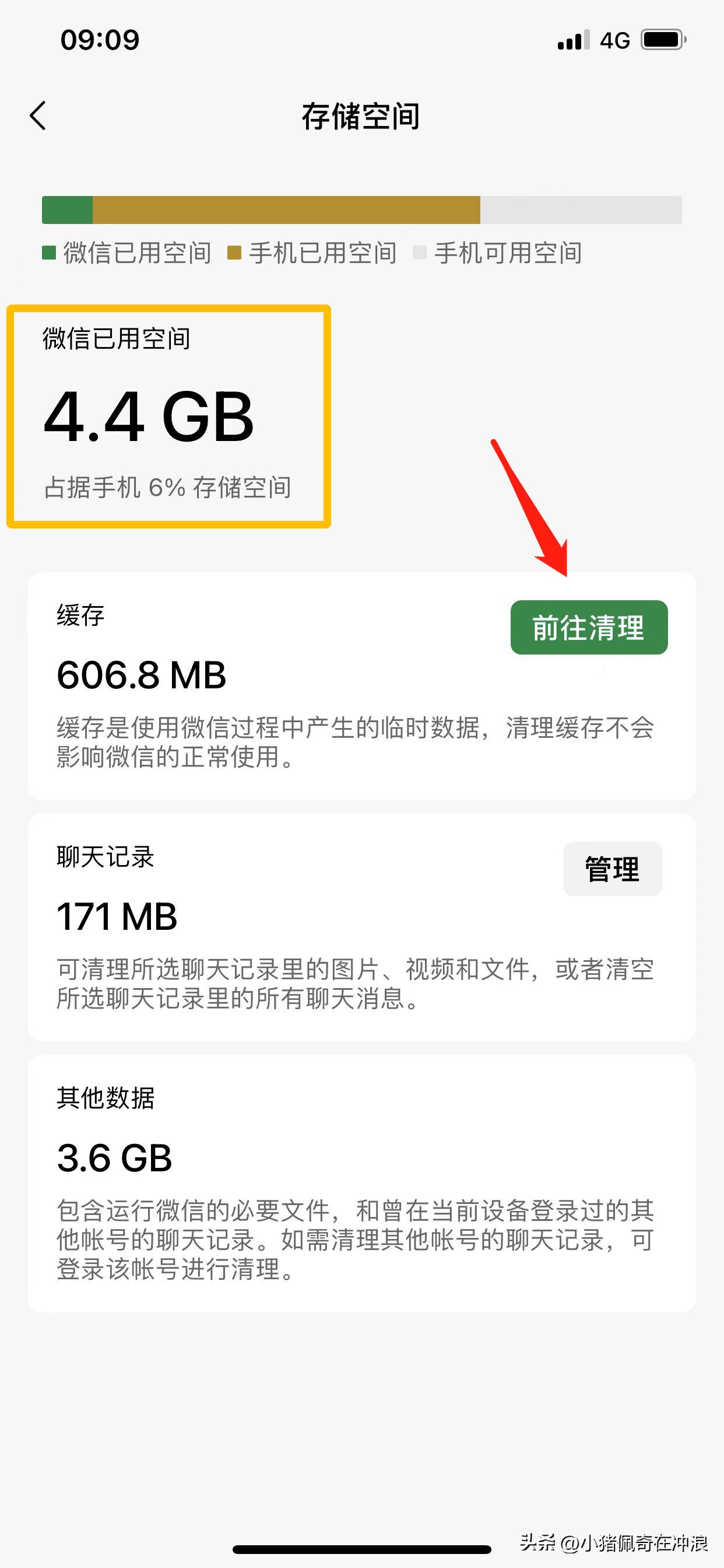Go back using the top-left arrow

[x=38, y=117]
